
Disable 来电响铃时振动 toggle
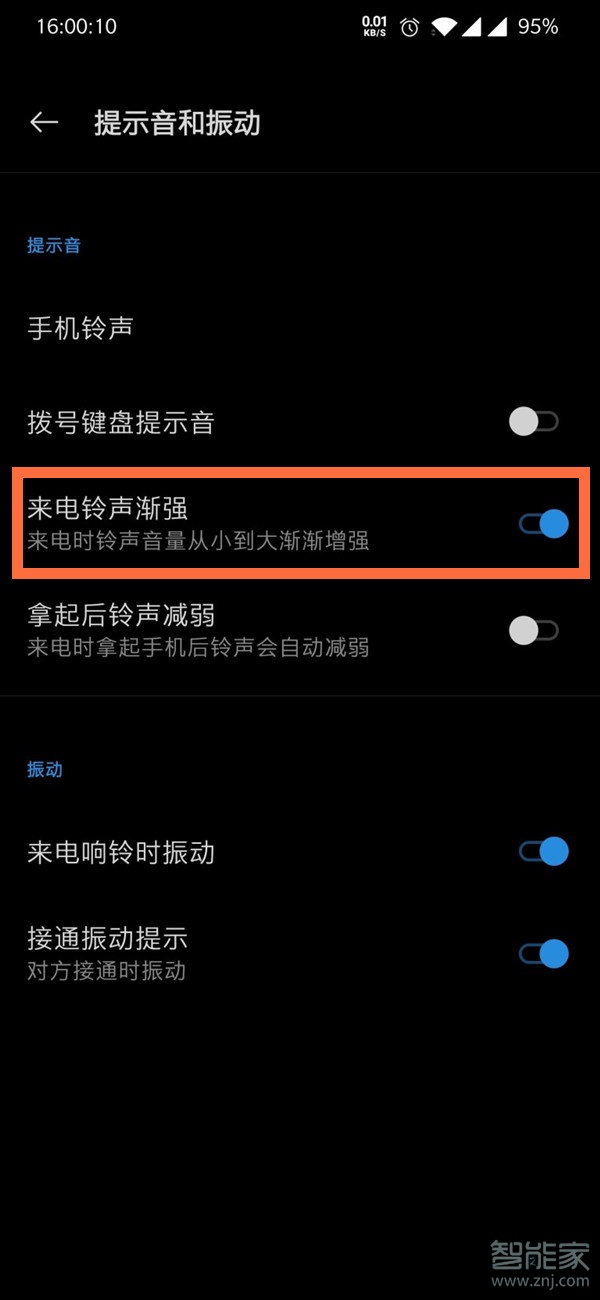pyautogui.click(x=543, y=852)
